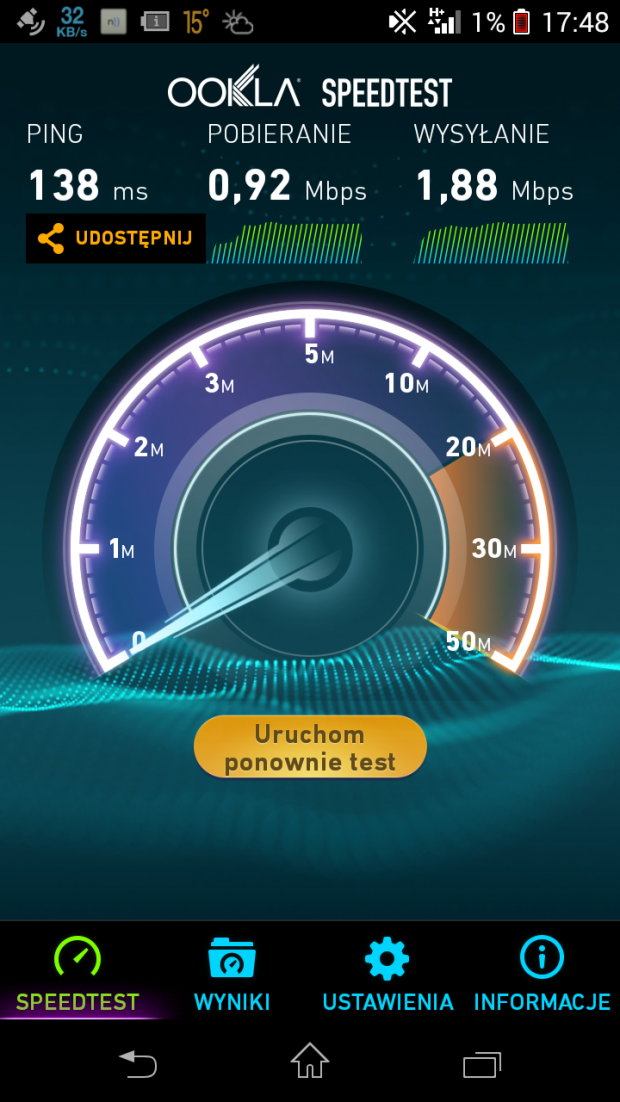
Task: Go to the home screen
Action: (x=310, y=1061)
